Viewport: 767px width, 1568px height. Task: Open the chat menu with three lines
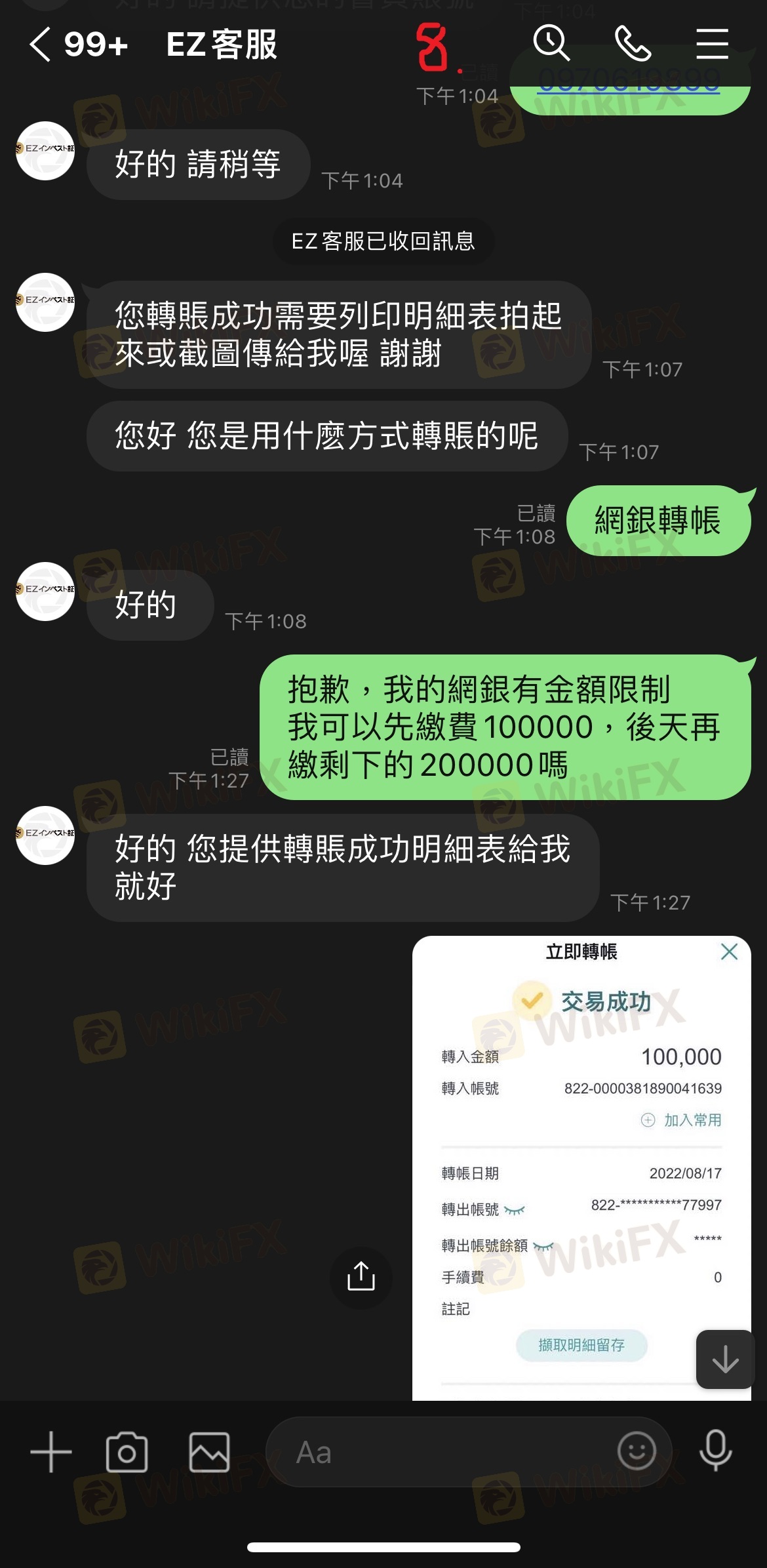point(712,44)
